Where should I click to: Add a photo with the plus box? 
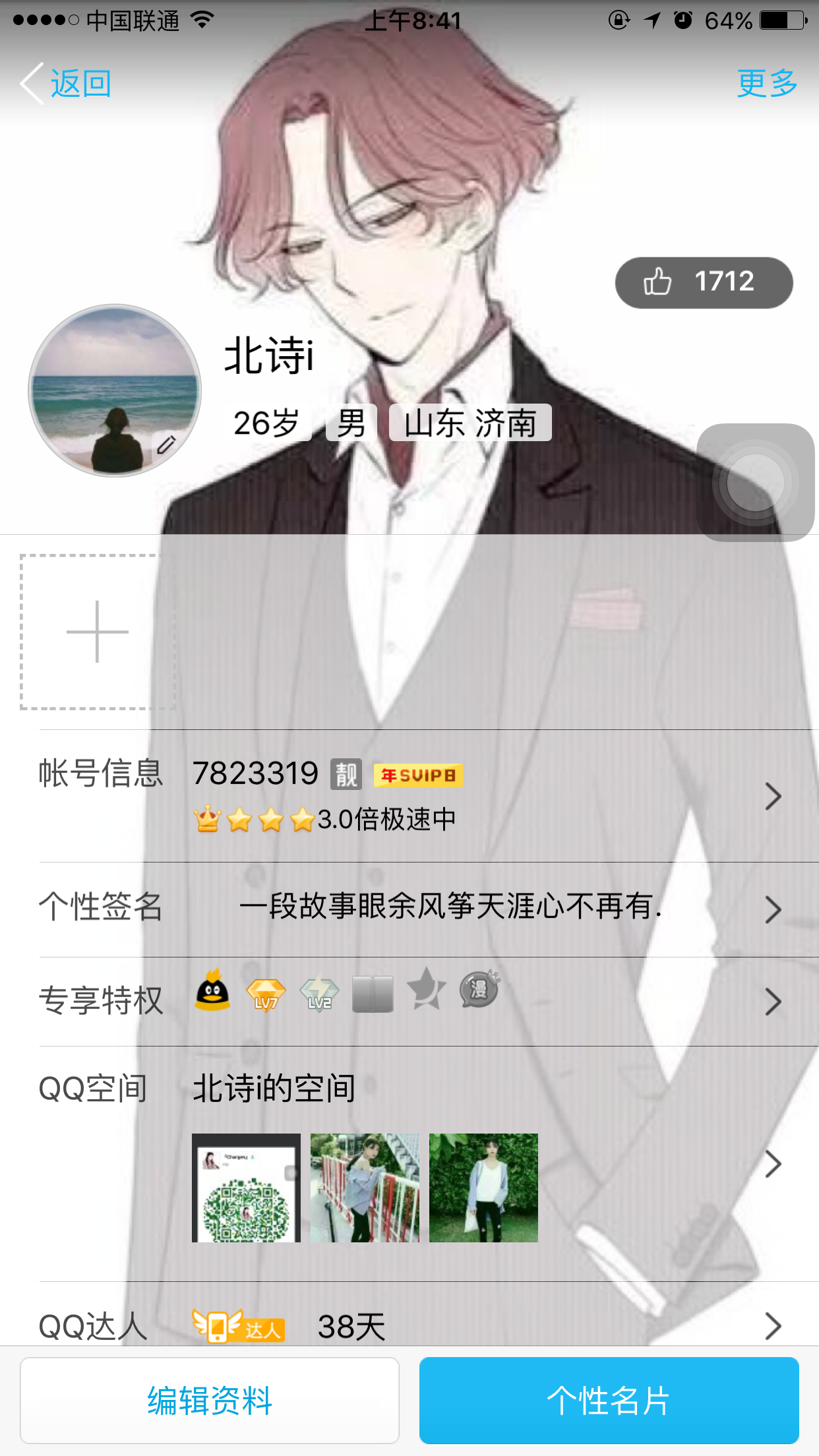[98, 632]
